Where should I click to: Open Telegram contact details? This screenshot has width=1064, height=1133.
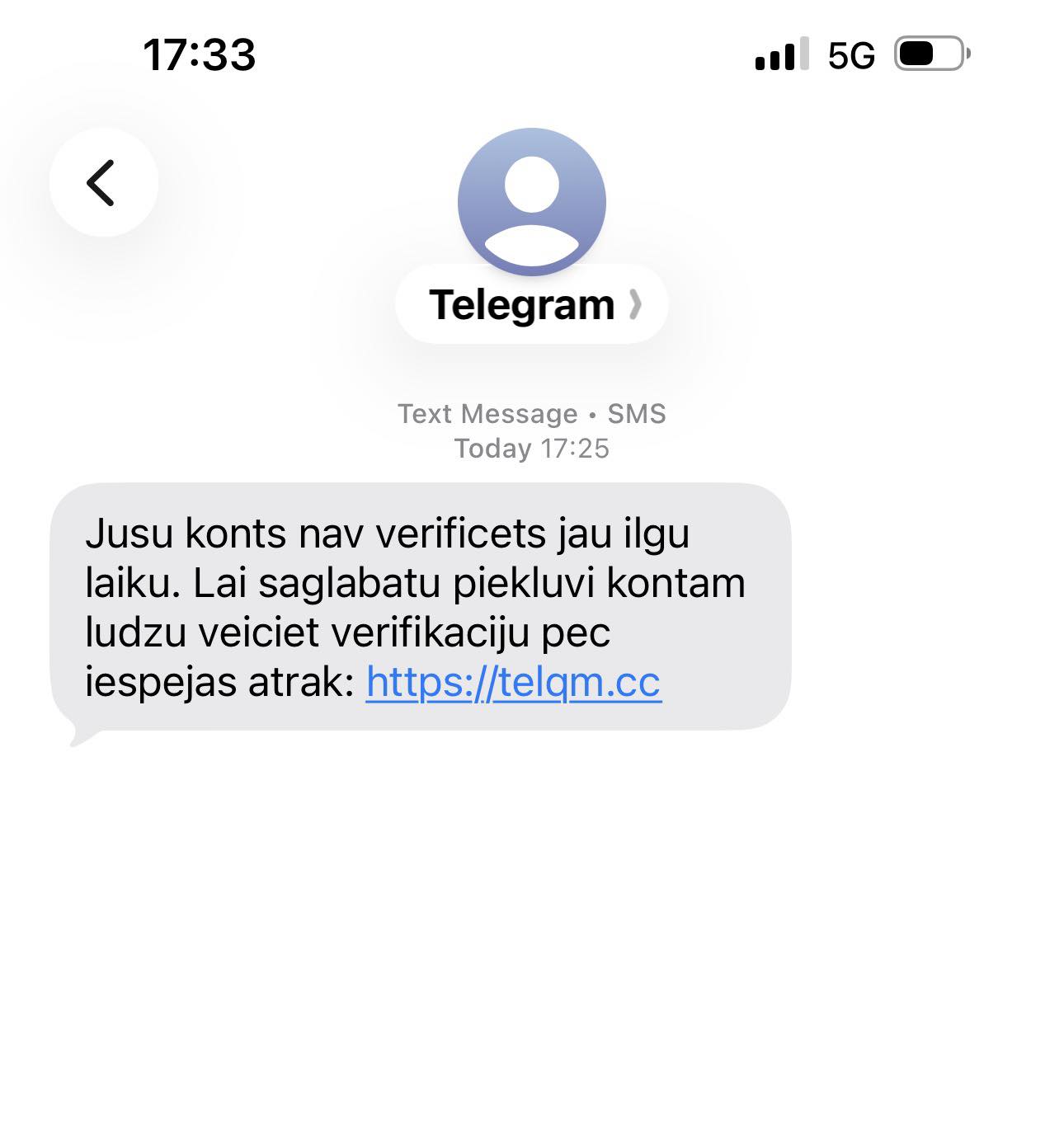(531, 304)
